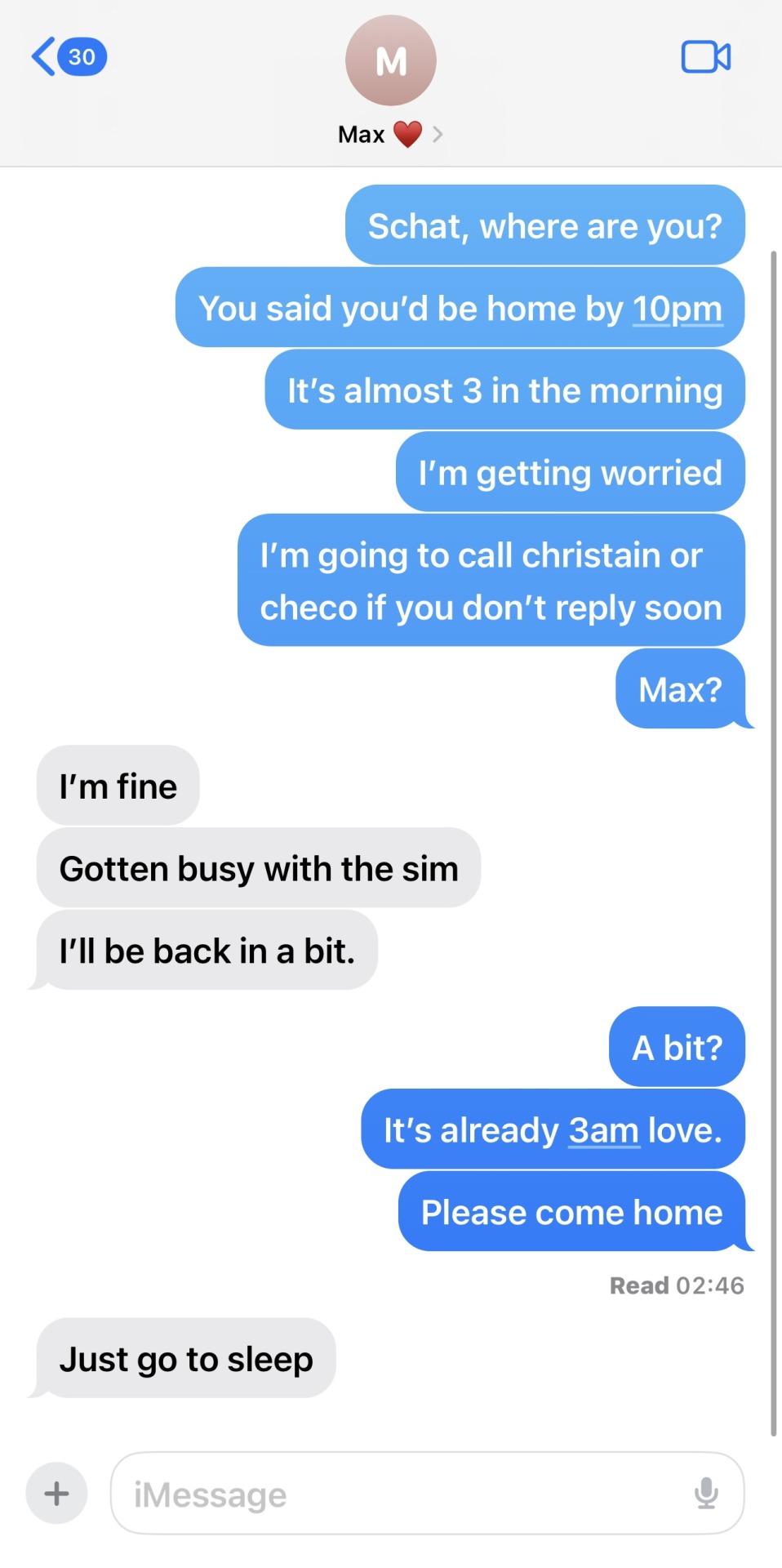Tap the underlined 3am time link
This screenshot has width=782, height=1568.
603,1130
